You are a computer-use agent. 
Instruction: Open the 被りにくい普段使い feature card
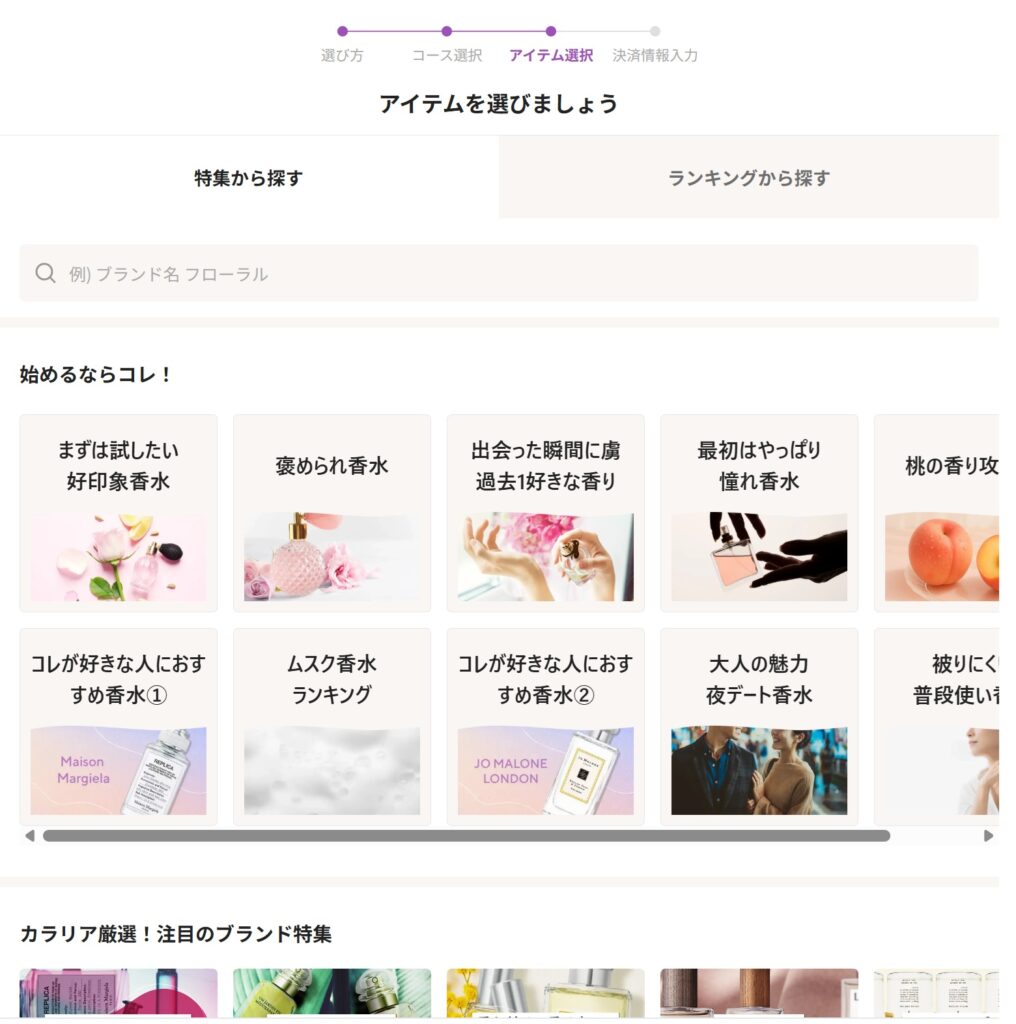coord(940,726)
